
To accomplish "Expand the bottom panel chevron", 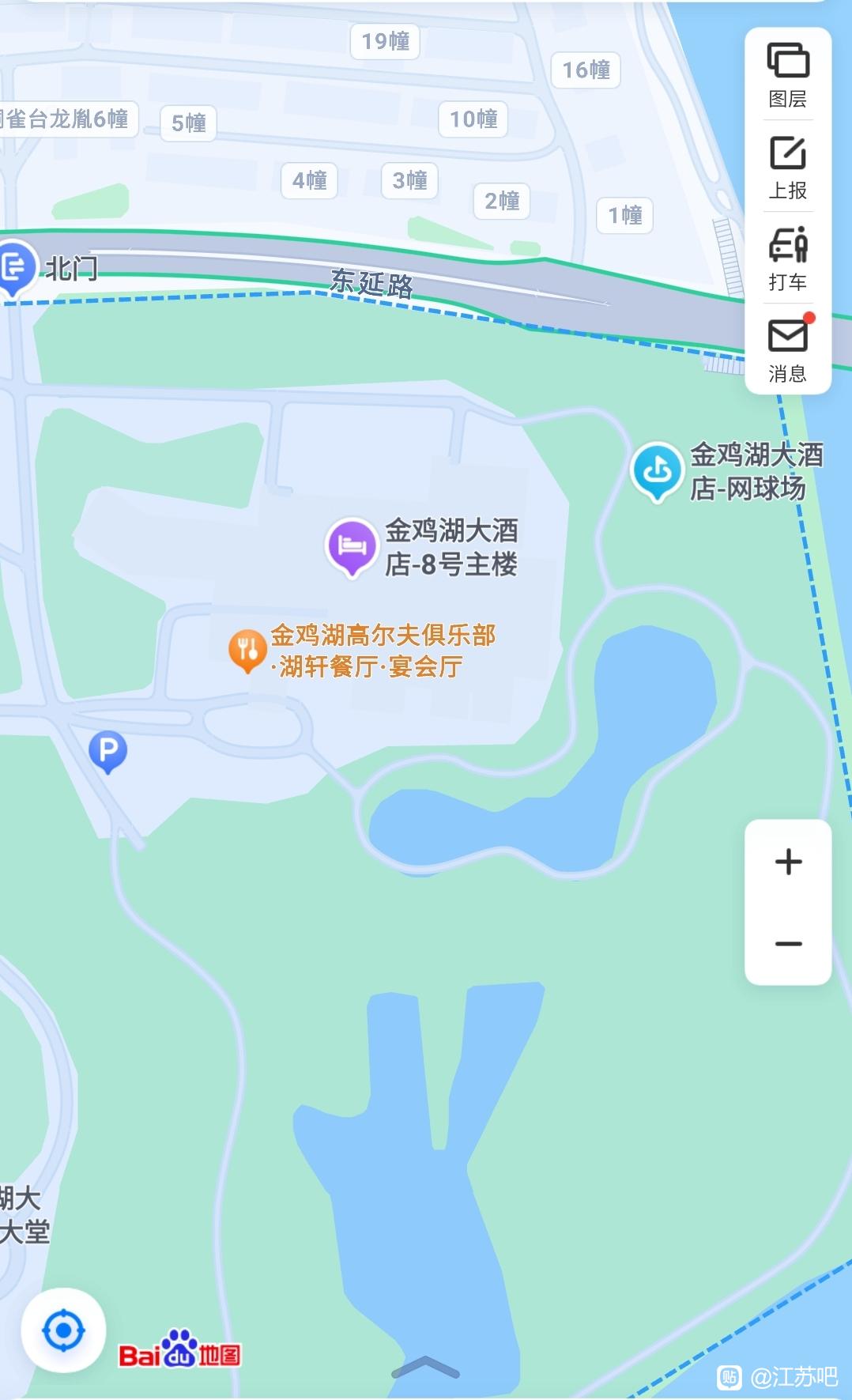I will 425,1367.
